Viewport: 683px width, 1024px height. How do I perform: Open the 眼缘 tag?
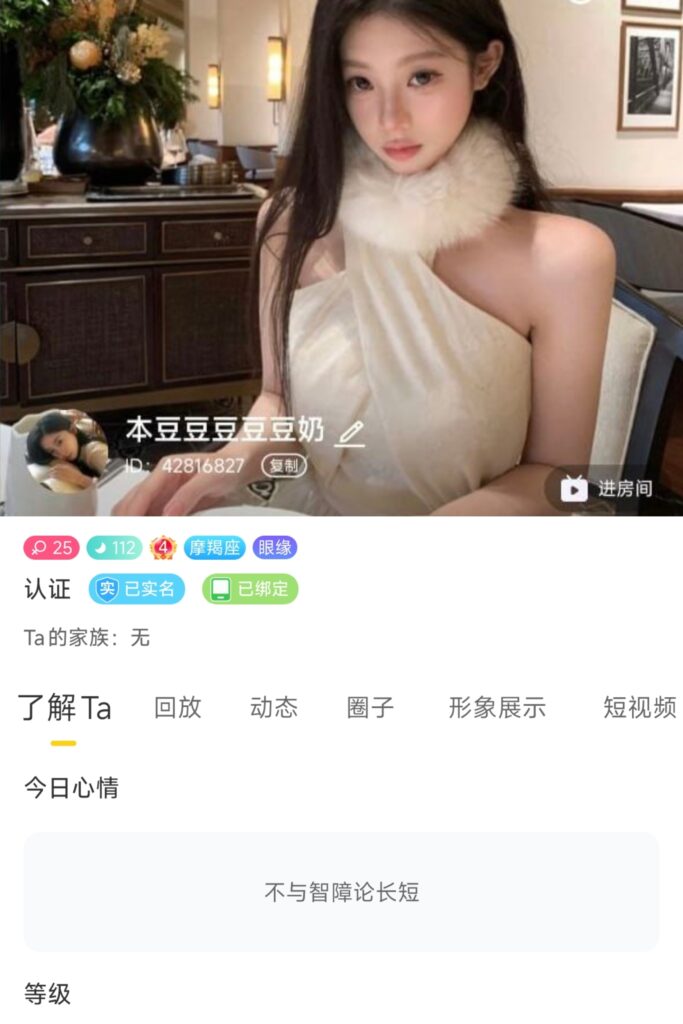pos(275,547)
